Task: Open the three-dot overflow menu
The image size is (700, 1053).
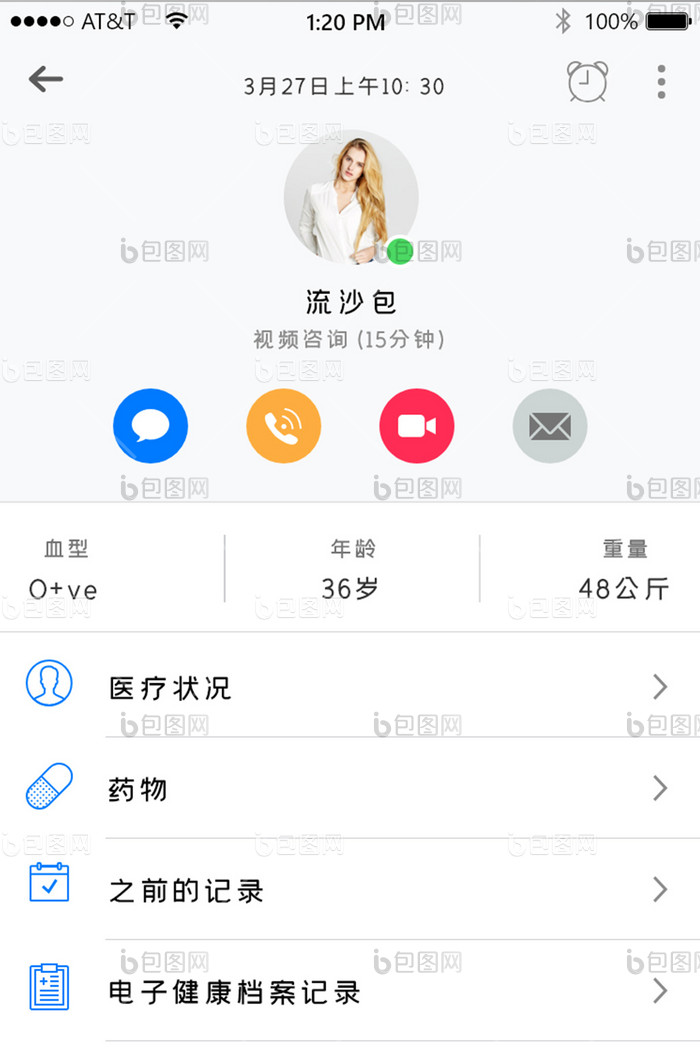Action: pyautogui.click(x=661, y=81)
